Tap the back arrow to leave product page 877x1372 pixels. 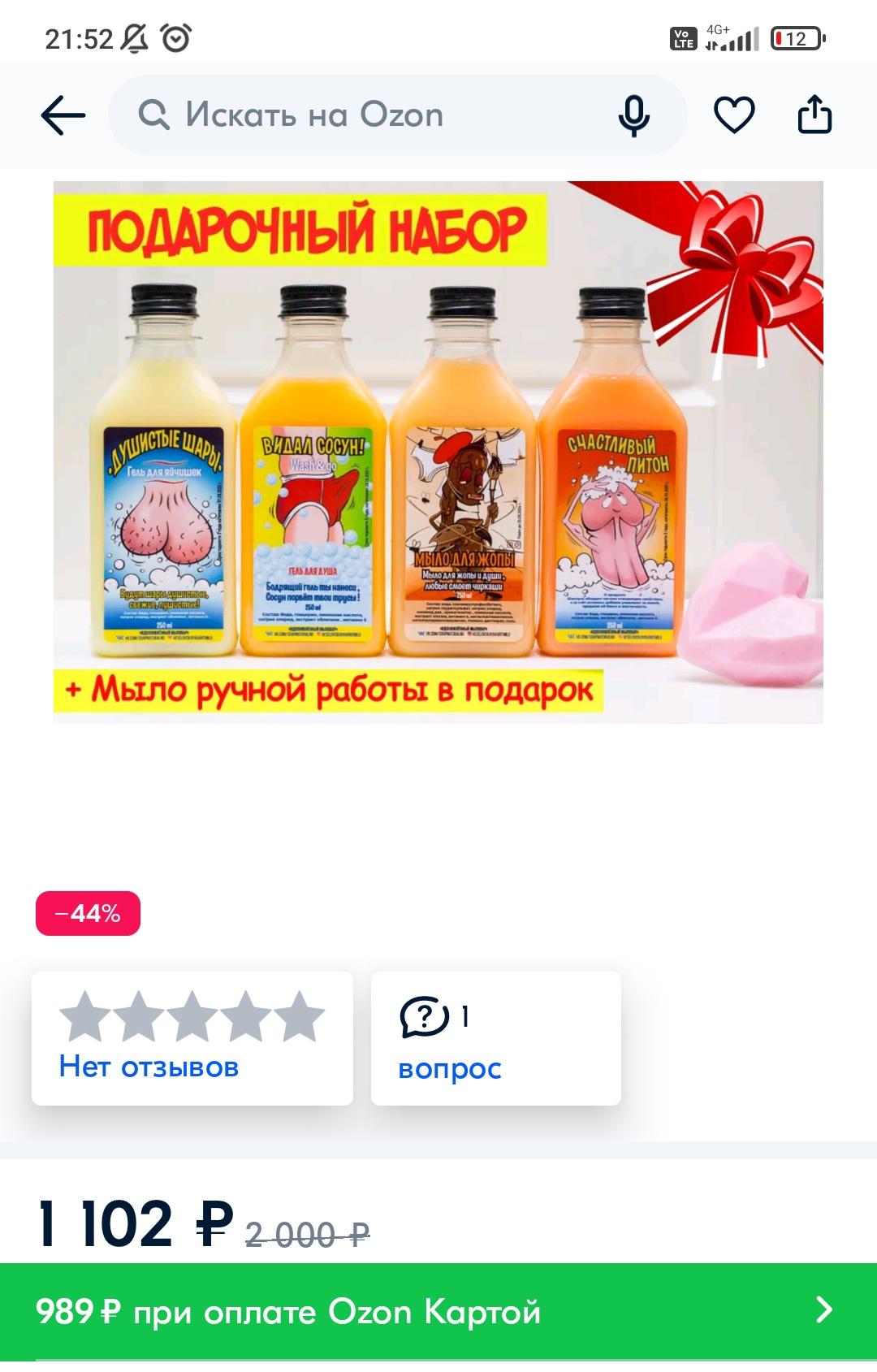pos(63,115)
